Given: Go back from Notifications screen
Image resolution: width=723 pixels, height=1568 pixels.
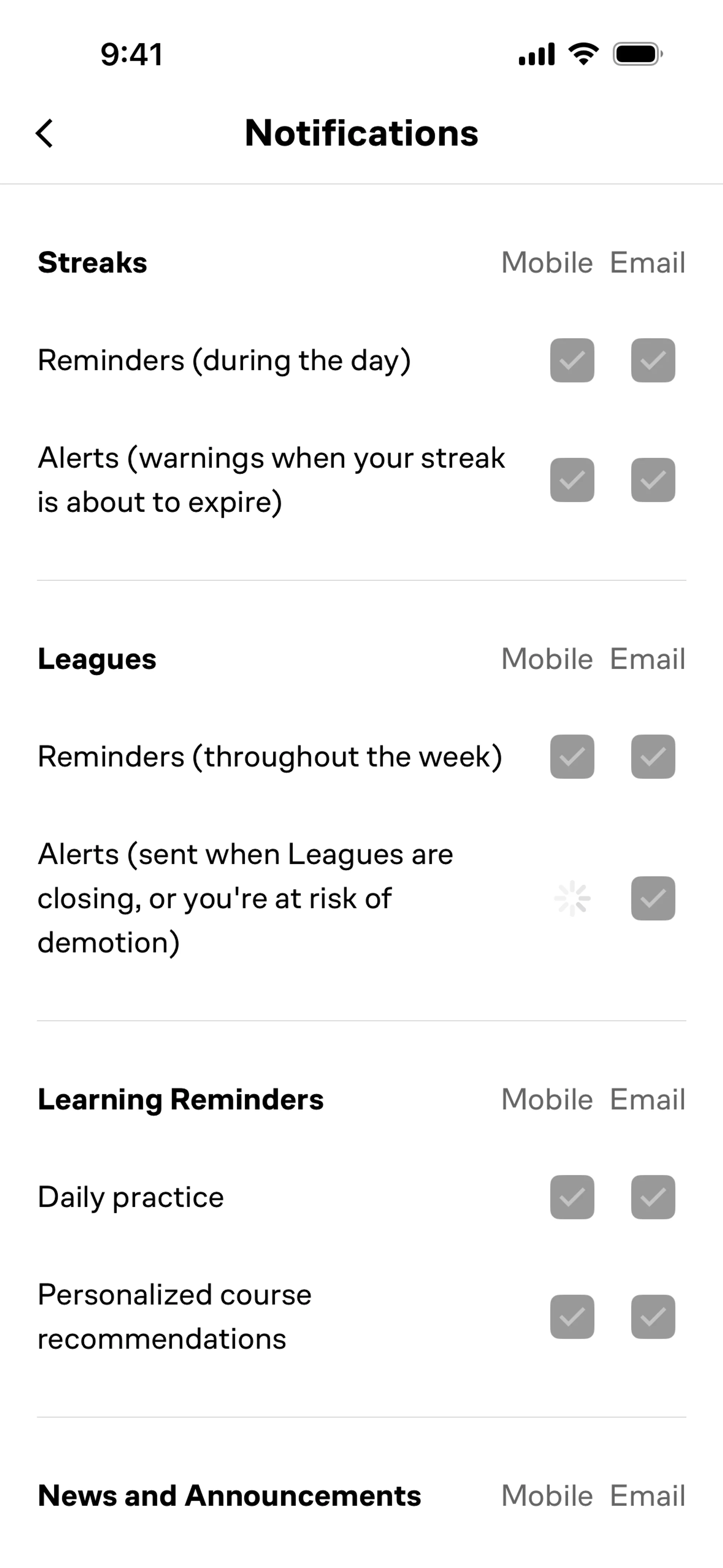Looking at the screenshot, I should pos(44,133).
